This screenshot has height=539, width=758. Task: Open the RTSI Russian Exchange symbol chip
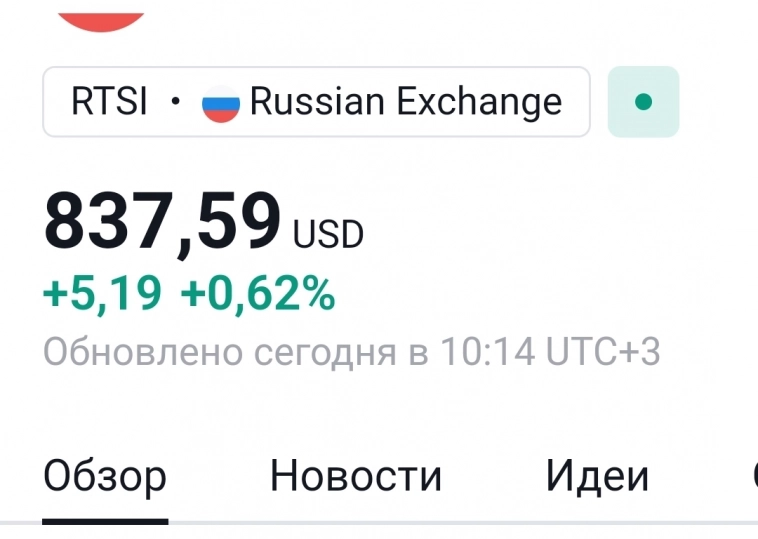[x=316, y=102]
